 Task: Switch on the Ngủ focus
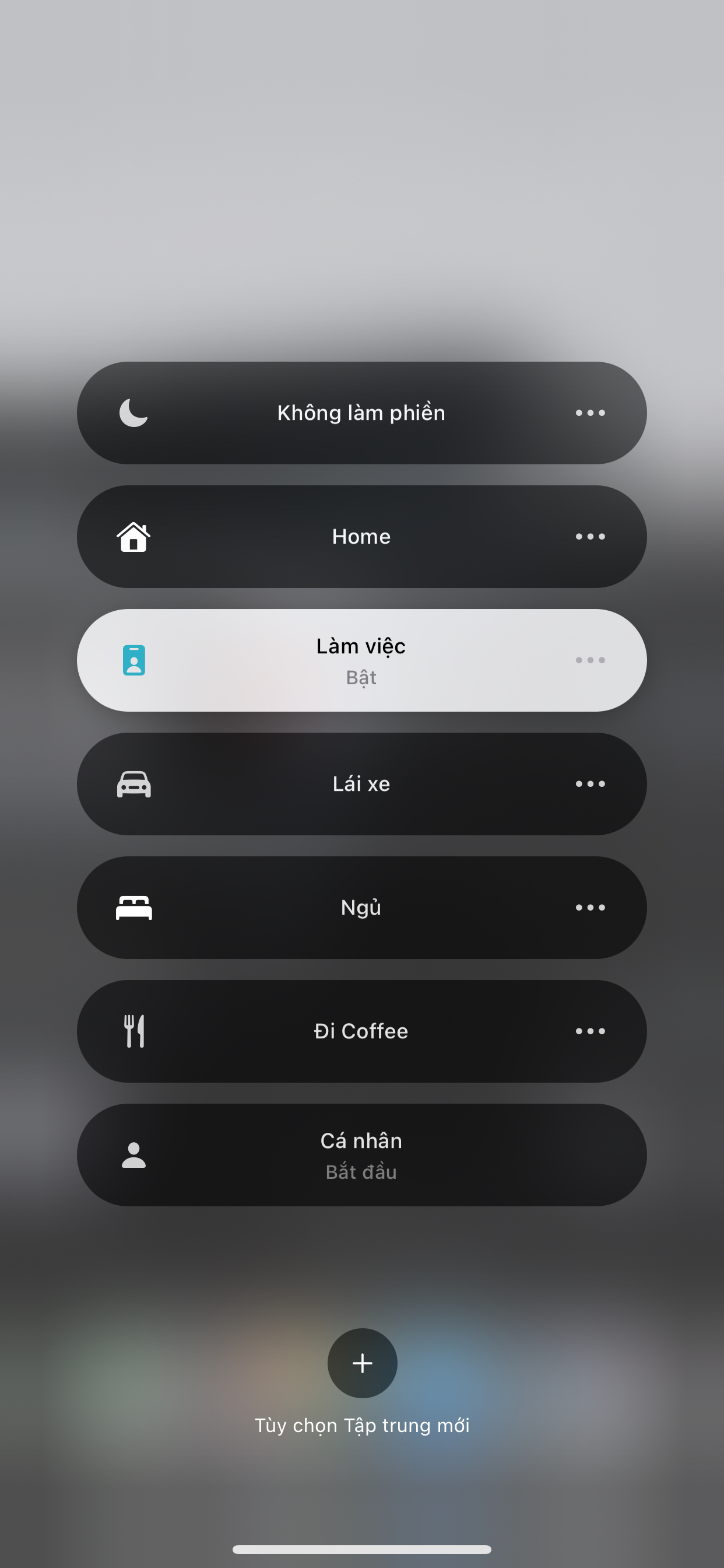coord(361,908)
